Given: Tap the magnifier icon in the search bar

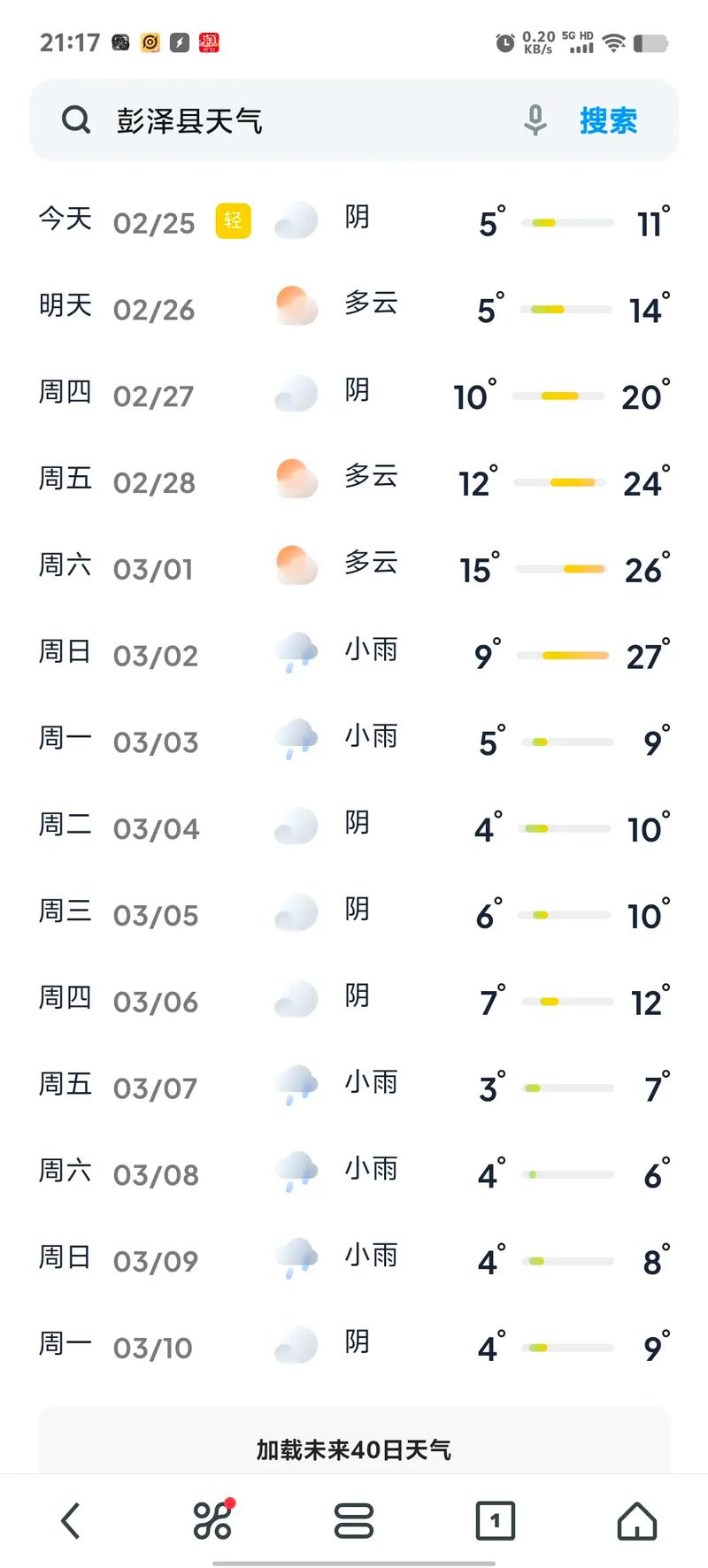Looking at the screenshot, I should pos(76,119).
